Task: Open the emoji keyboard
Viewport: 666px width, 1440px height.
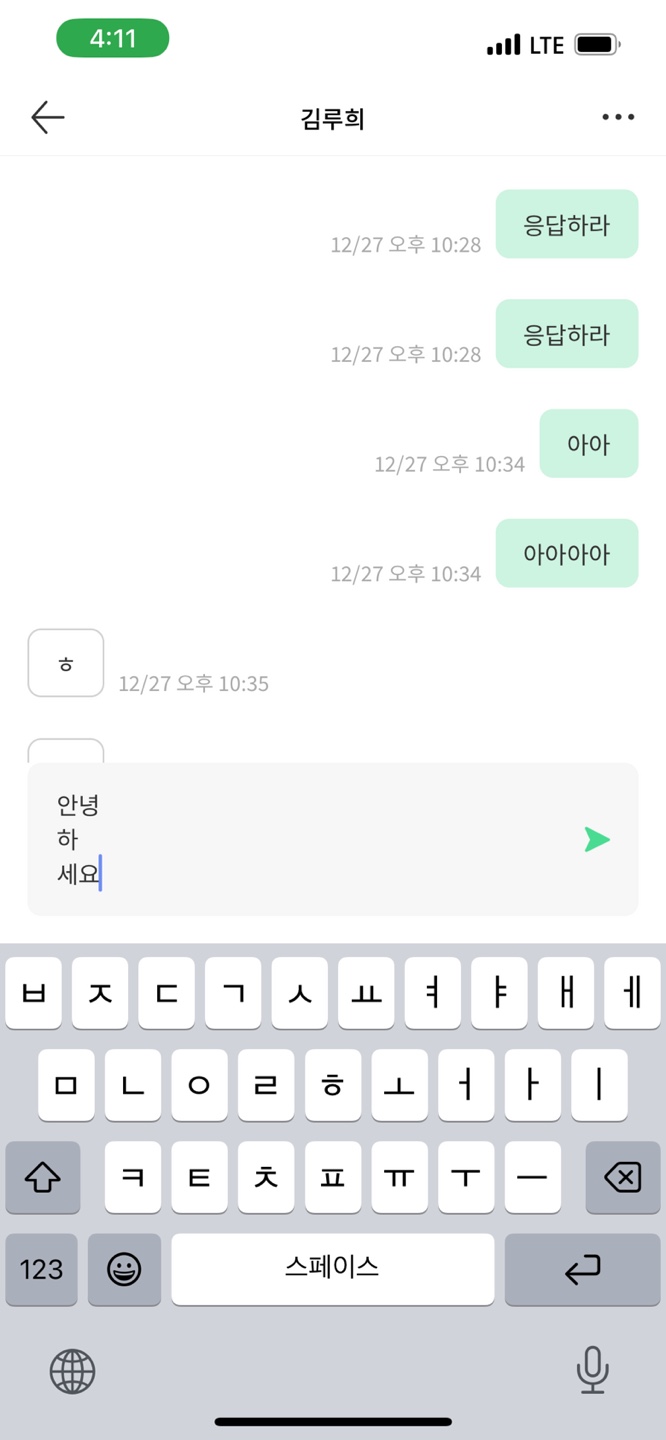Action: coord(124,1269)
